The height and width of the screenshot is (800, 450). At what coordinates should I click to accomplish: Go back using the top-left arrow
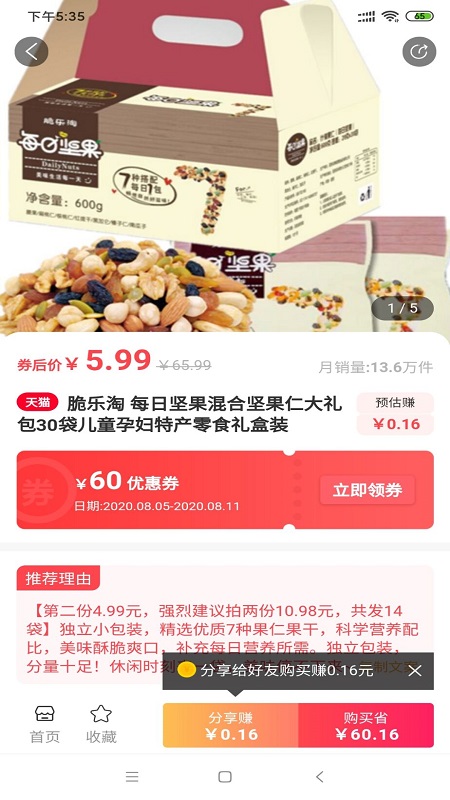[31, 52]
